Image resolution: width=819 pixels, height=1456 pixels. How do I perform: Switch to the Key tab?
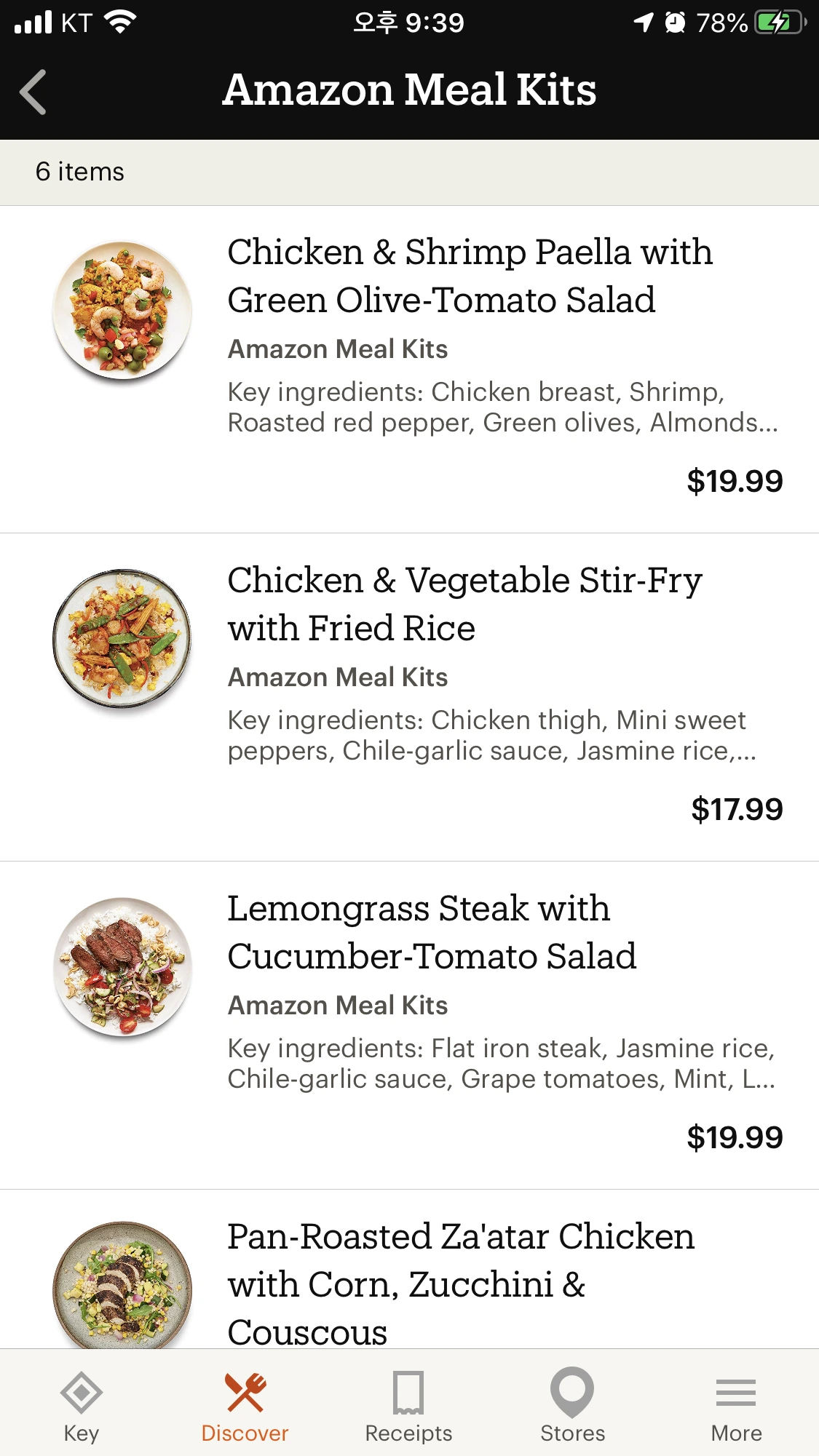point(82,1406)
